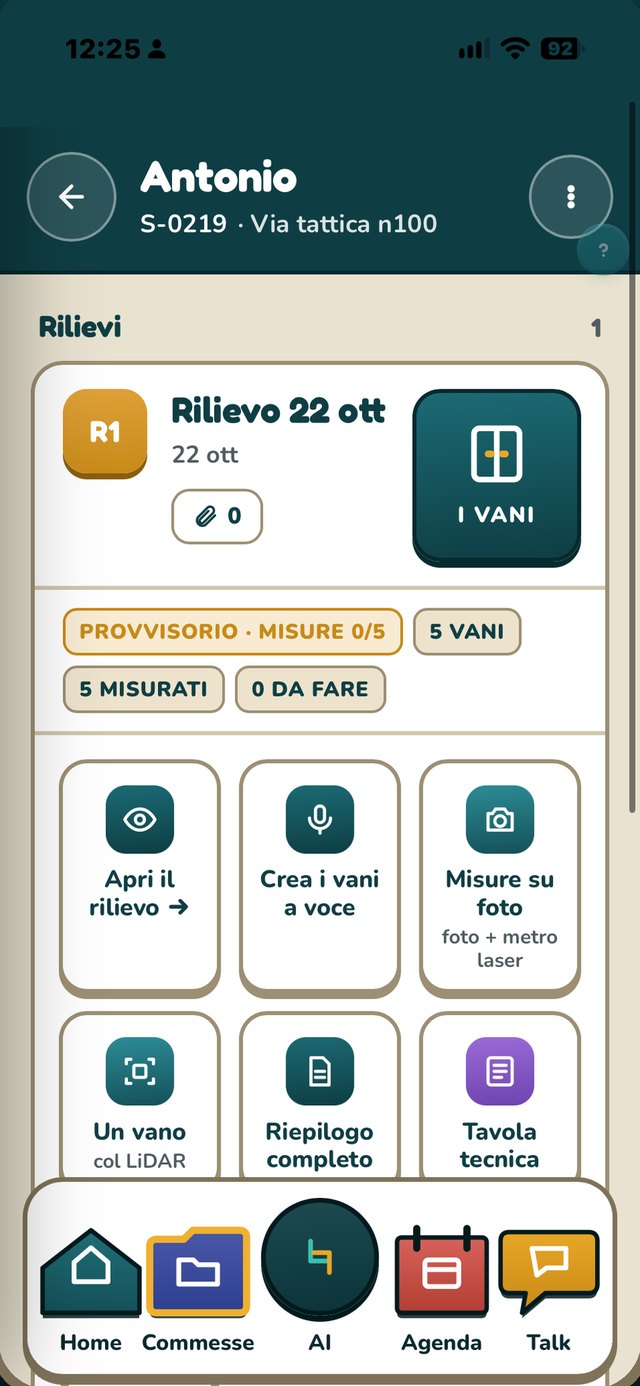Switch to the Agenda tab
Image resolution: width=640 pixels, height=1386 pixels.
click(x=442, y=1291)
